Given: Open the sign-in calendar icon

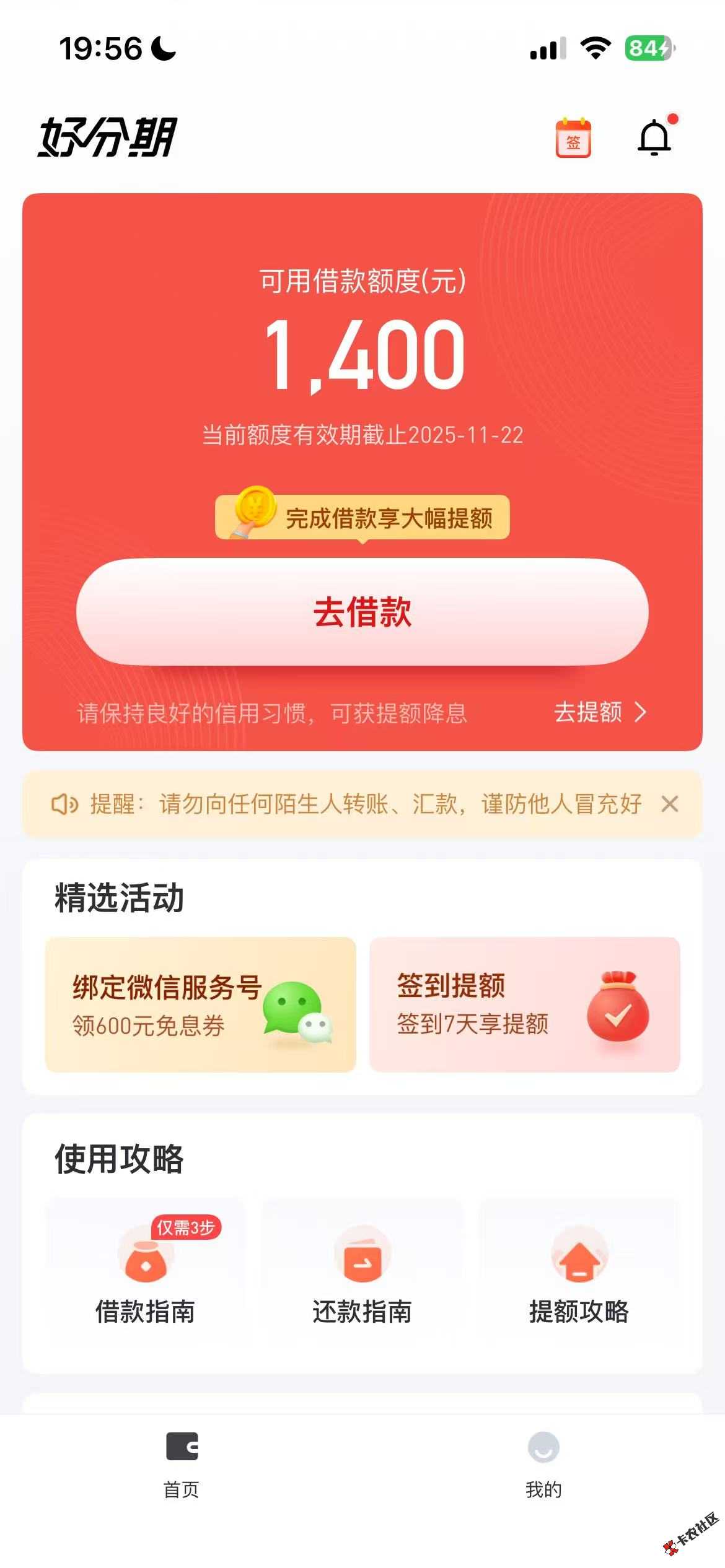Looking at the screenshot, I should 573,138.
